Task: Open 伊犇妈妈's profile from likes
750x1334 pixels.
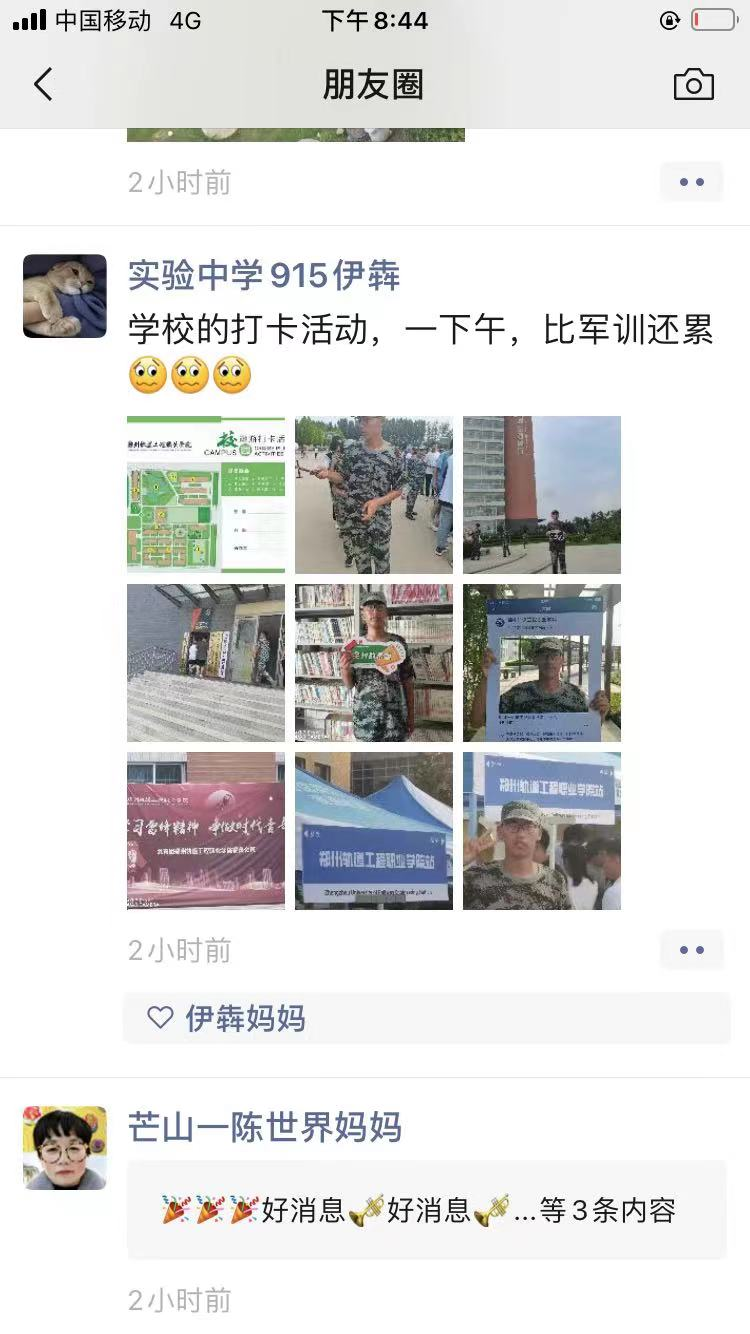Action: point(245,1019)
